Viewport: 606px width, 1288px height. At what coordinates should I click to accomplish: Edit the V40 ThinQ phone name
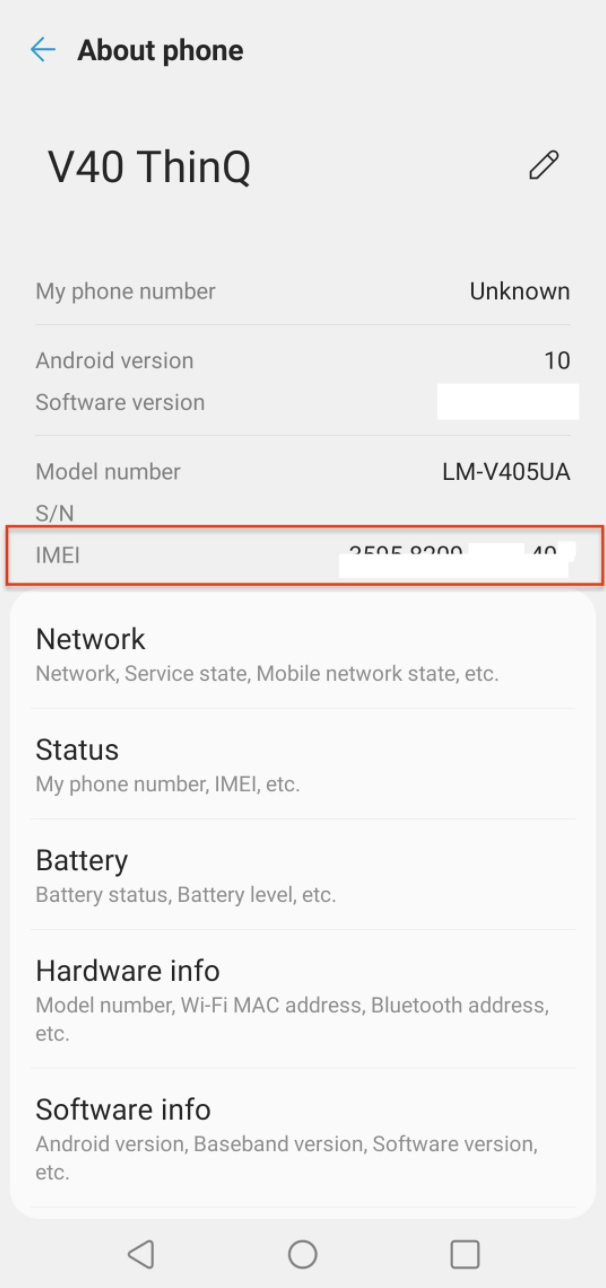tap(544, 165)
